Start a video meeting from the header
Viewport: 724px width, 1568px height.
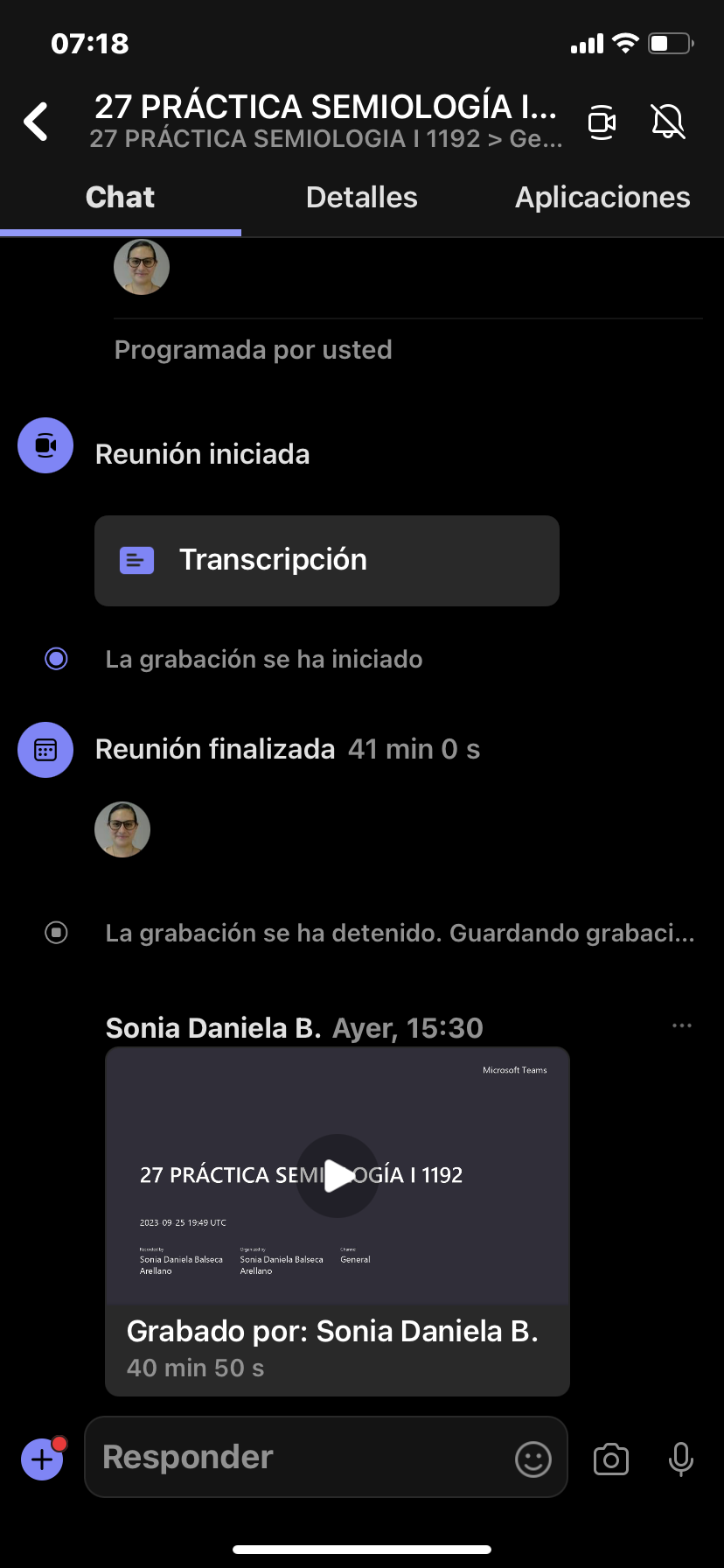(x=602, y=122)
